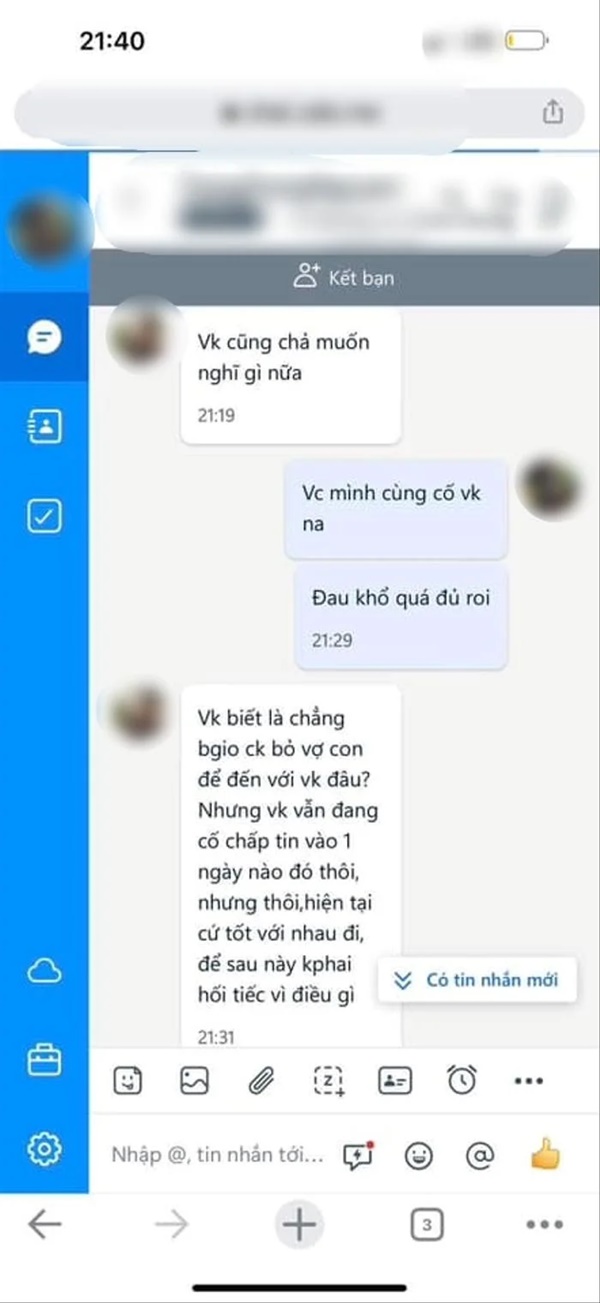Take a screenshot capture tool
This screenshot has width=600, height=1303.
[x=329, y=1080]
